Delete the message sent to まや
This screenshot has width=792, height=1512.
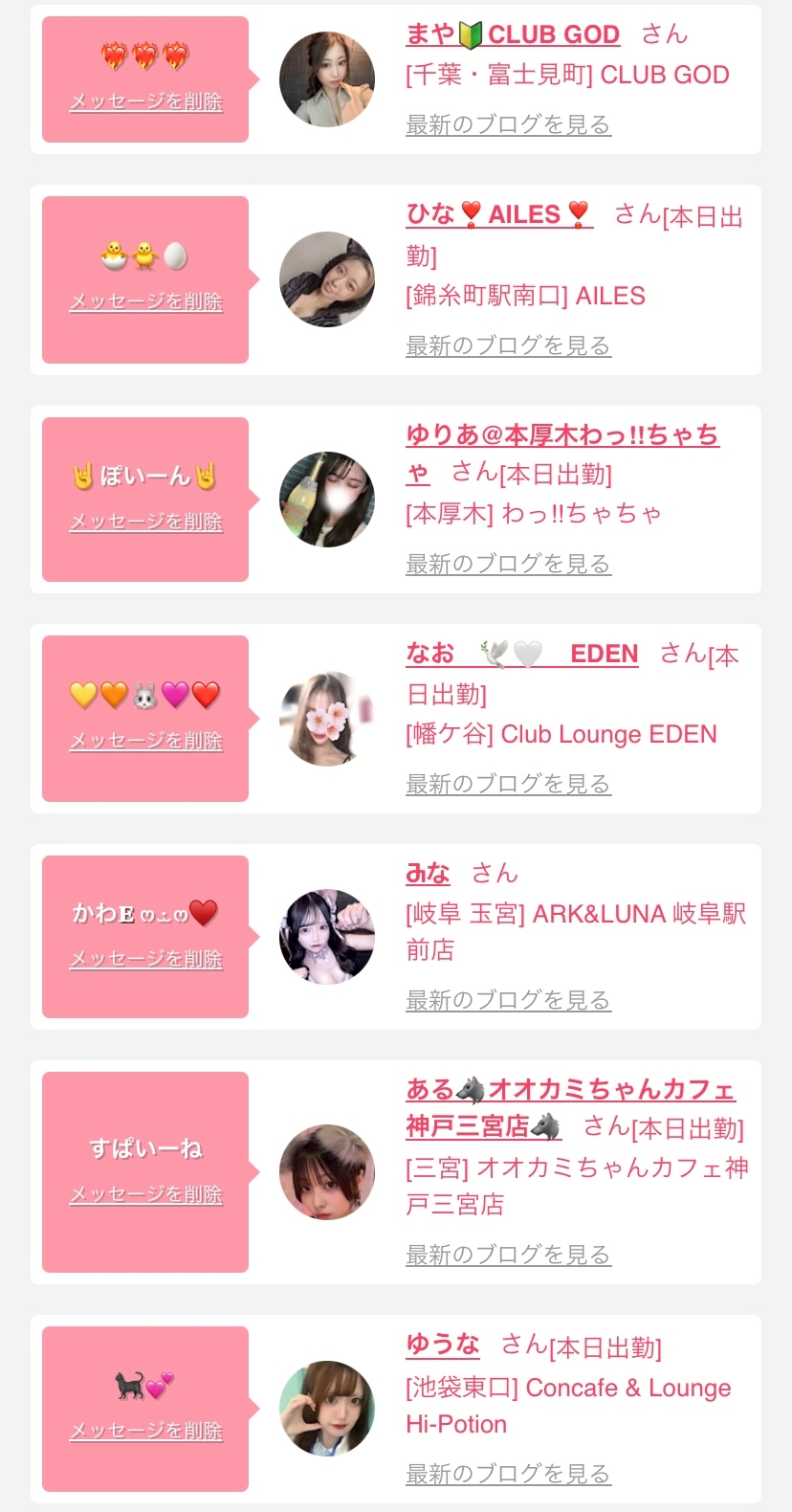tap(145, 101)
